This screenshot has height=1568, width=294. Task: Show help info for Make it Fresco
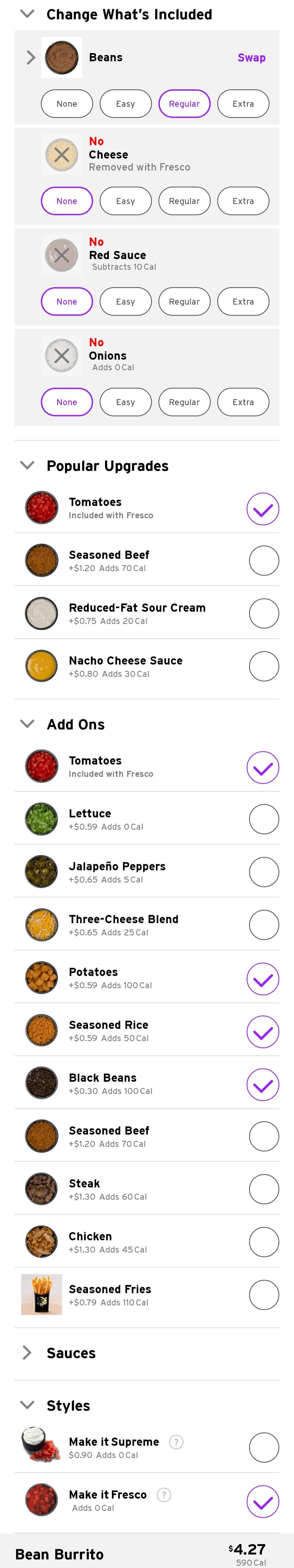point(164,1495)
